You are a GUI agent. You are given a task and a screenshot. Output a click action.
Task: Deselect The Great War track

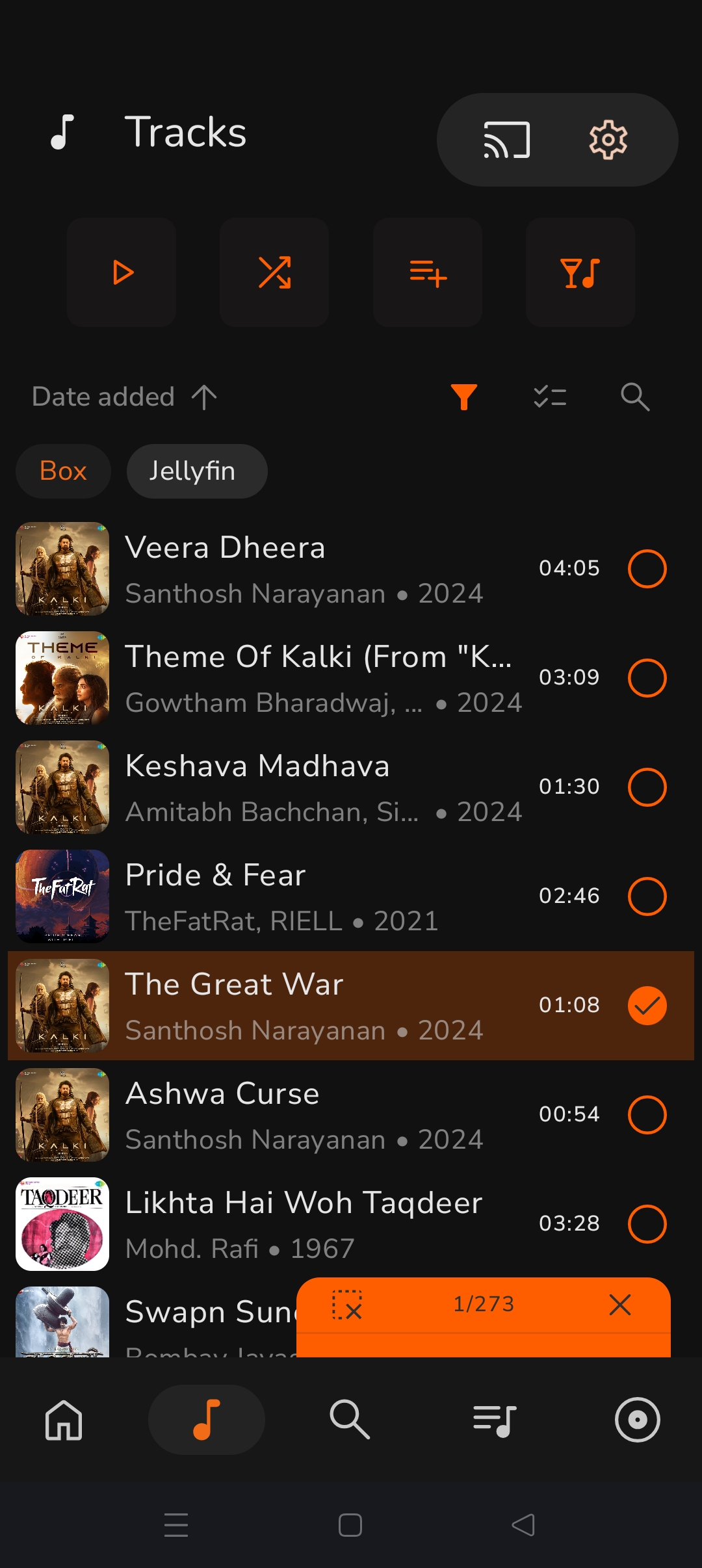[x=647, y=1006]
